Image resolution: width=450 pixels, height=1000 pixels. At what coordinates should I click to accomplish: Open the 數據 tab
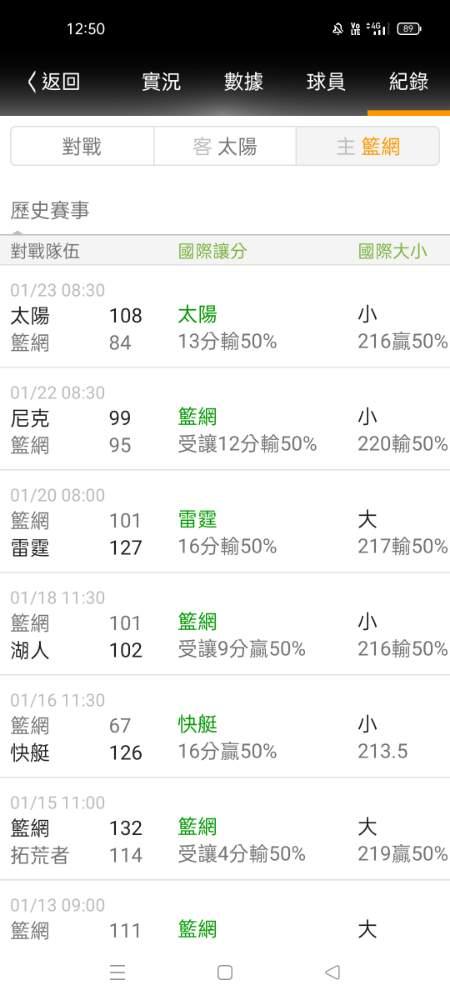click(243, 82)
